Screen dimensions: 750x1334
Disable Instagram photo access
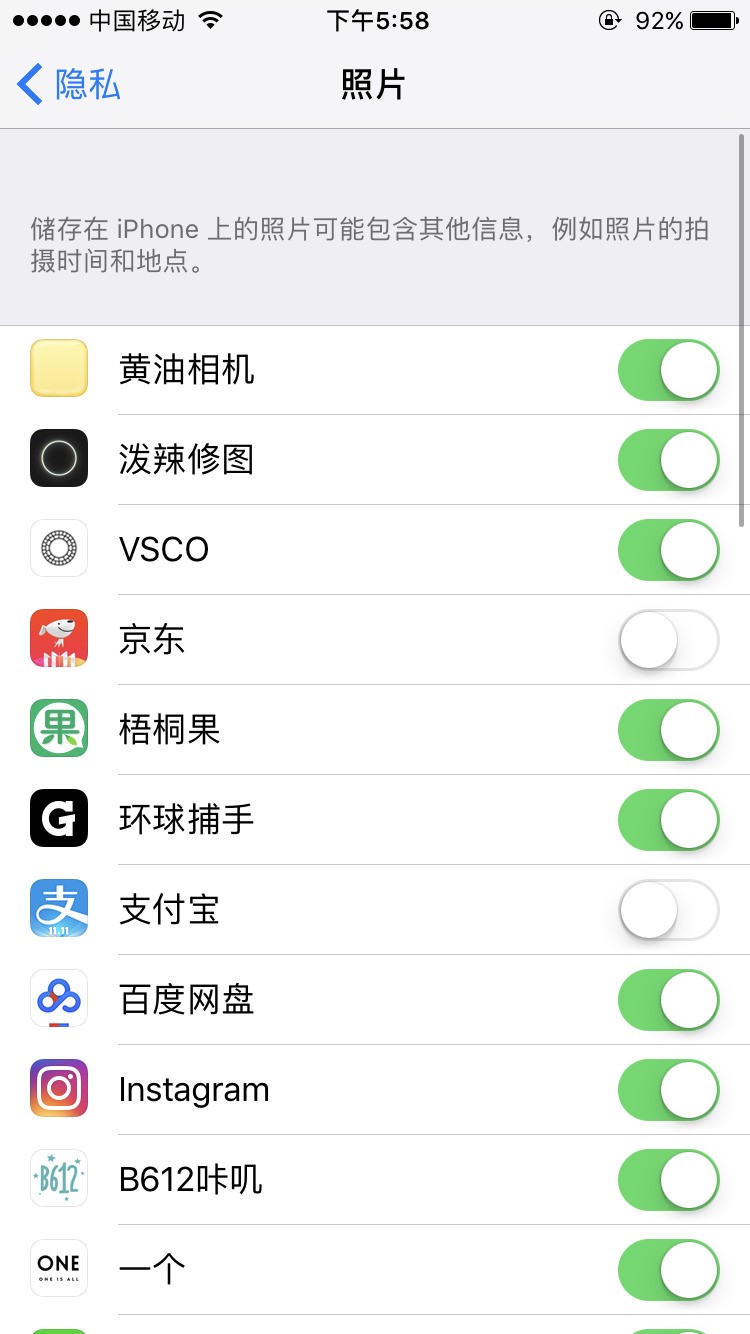point(668,1090)
